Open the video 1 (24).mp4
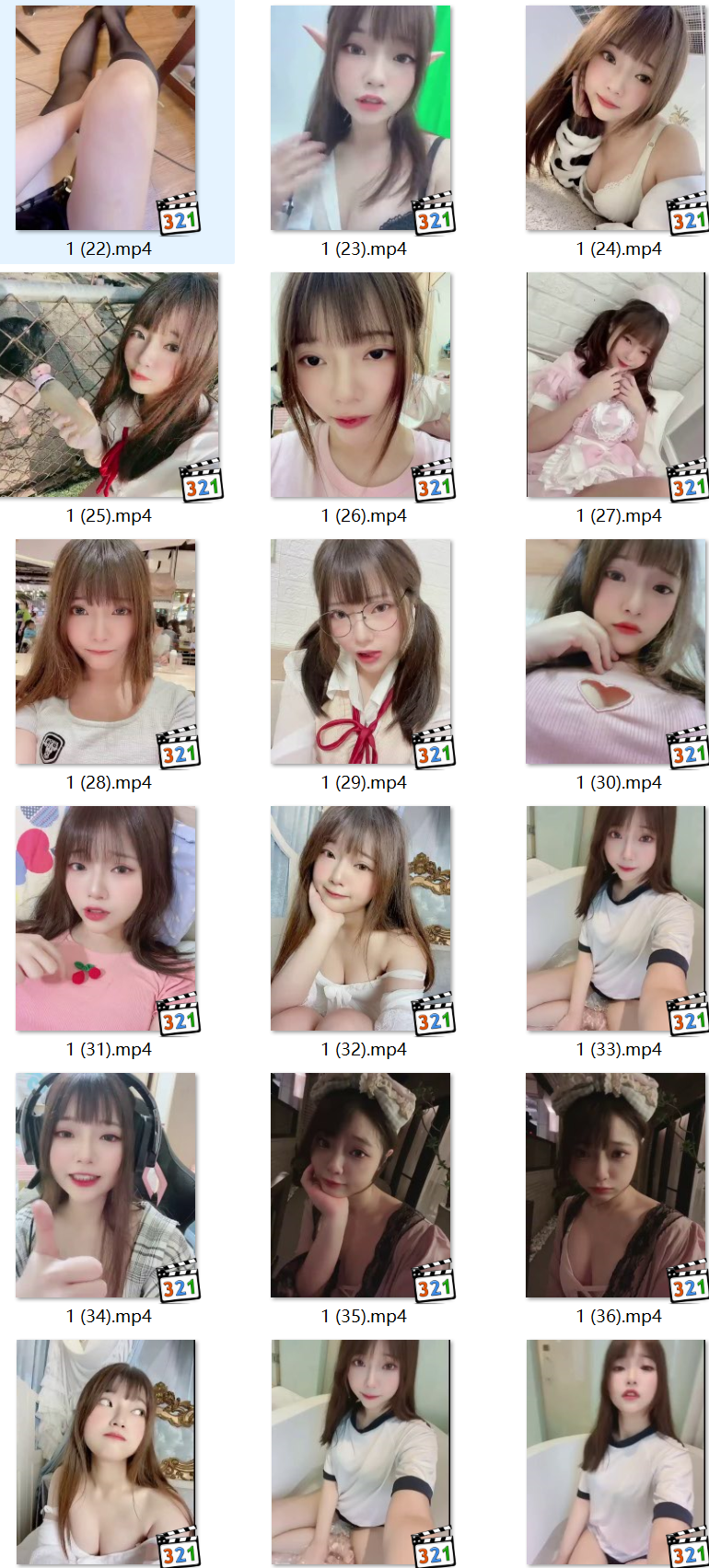The width and height of the screenshot is (709, 1568). 615,120
